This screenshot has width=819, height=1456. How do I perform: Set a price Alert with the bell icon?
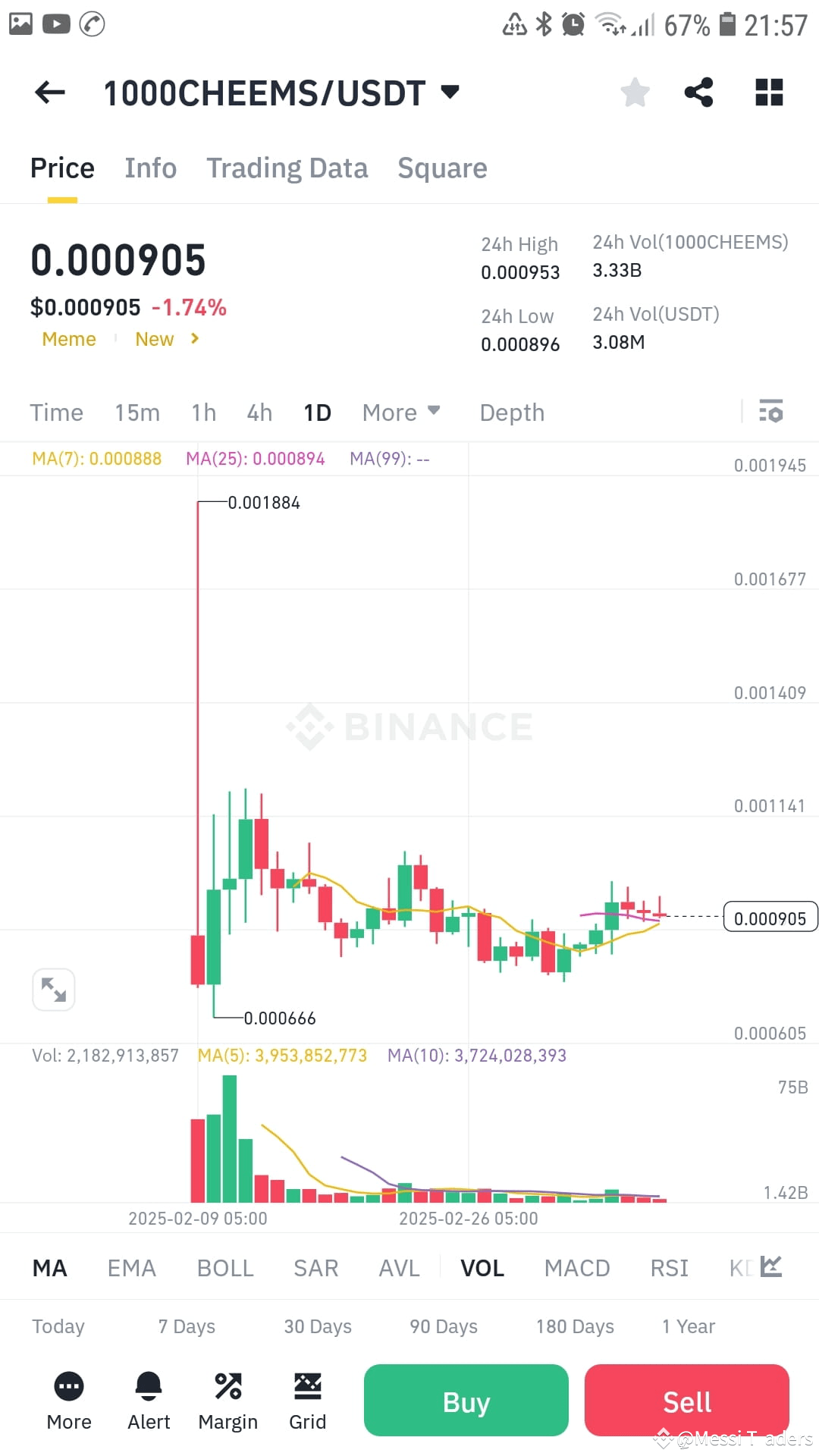148,1386
